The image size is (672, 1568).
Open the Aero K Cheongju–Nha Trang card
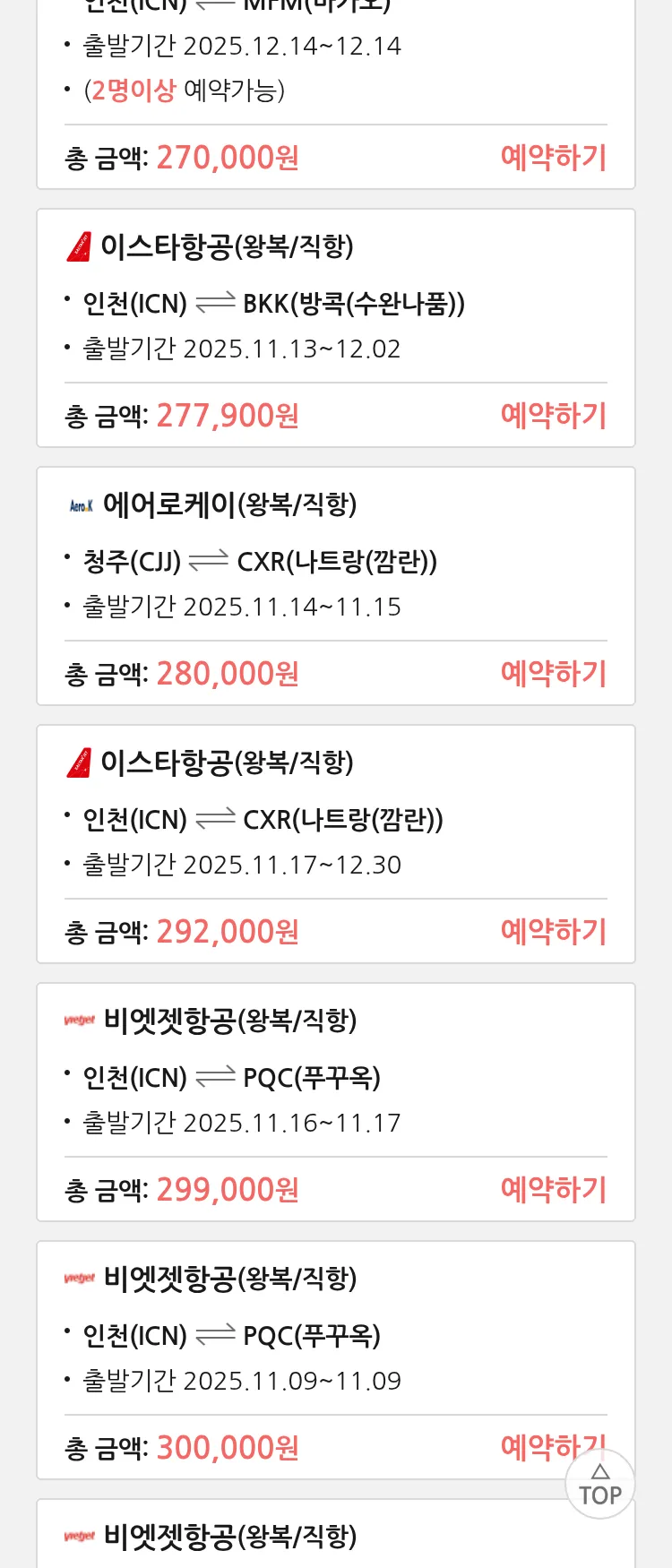(335, 563)
